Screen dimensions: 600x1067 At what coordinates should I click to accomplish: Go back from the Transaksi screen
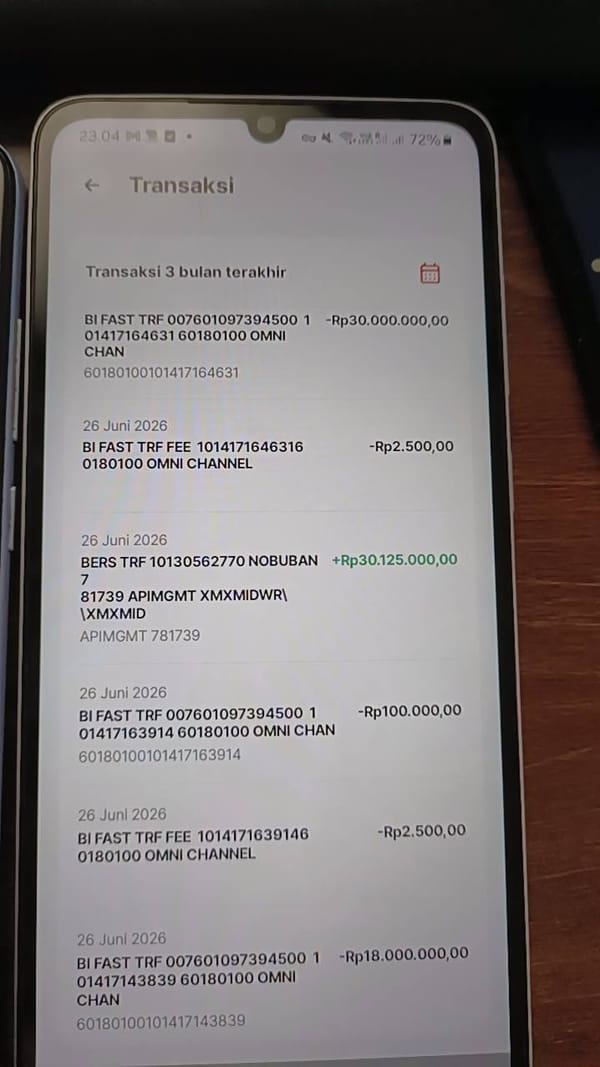tap(91, 185)
